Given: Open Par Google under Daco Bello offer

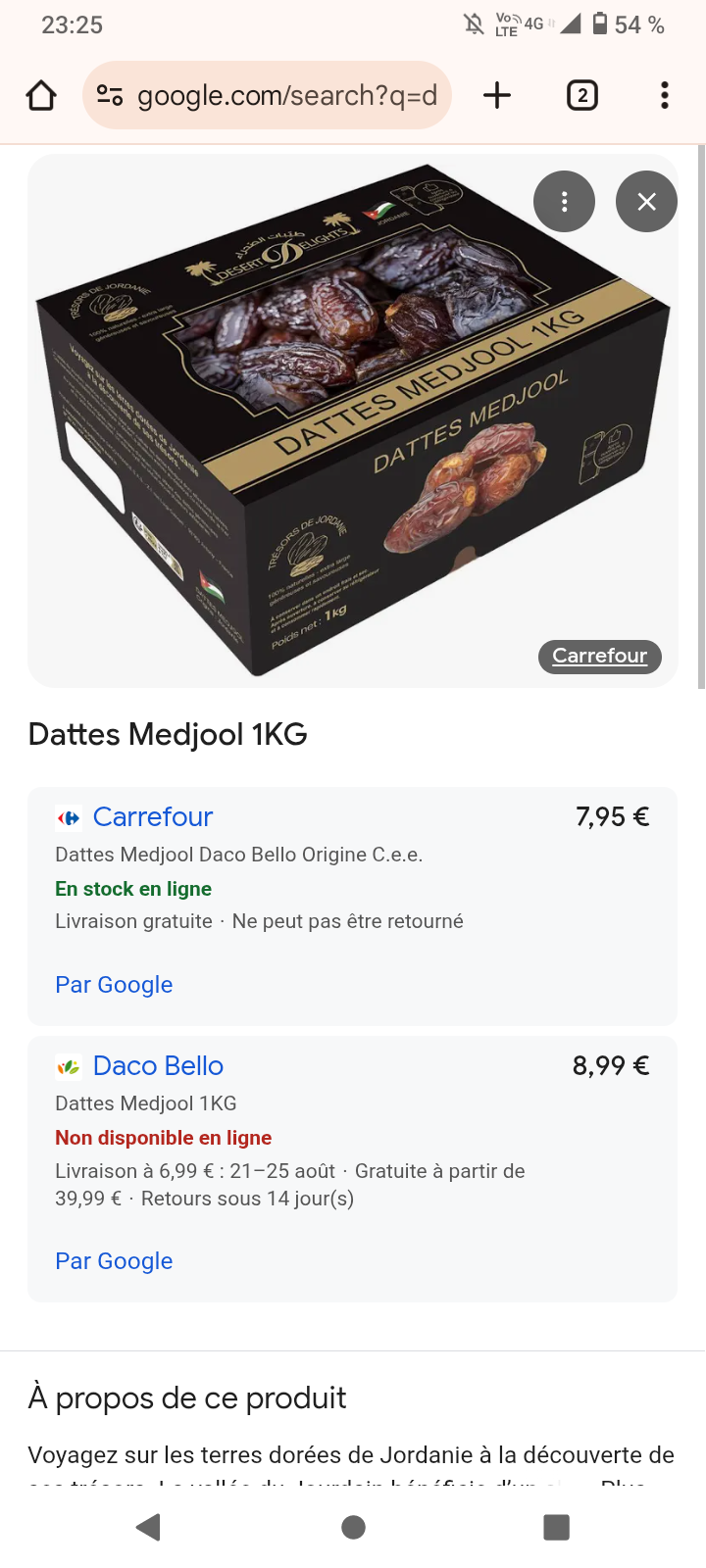Looking at the screenshot, I should click(114, 1261).
